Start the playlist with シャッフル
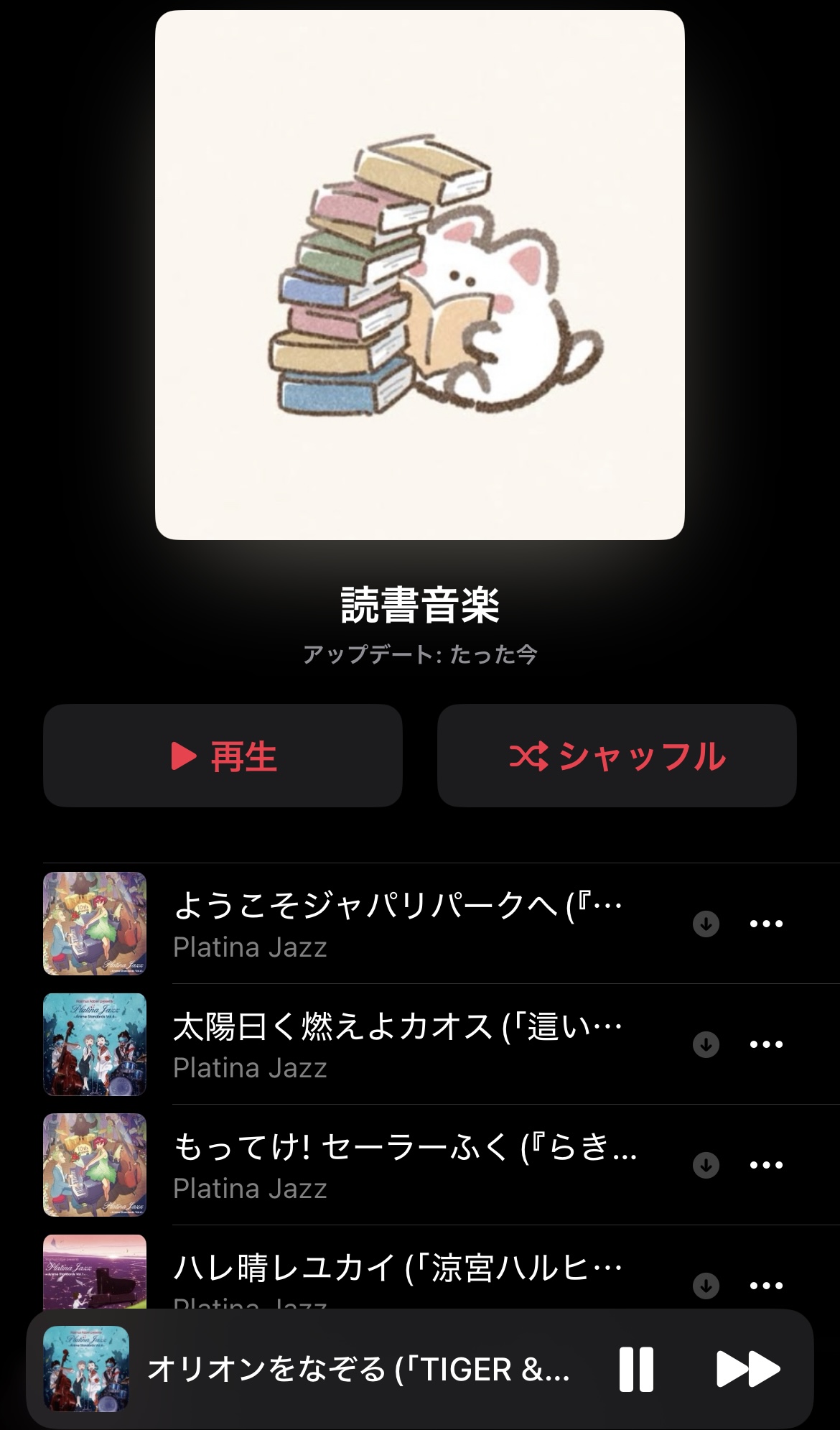 click(617, 756)
